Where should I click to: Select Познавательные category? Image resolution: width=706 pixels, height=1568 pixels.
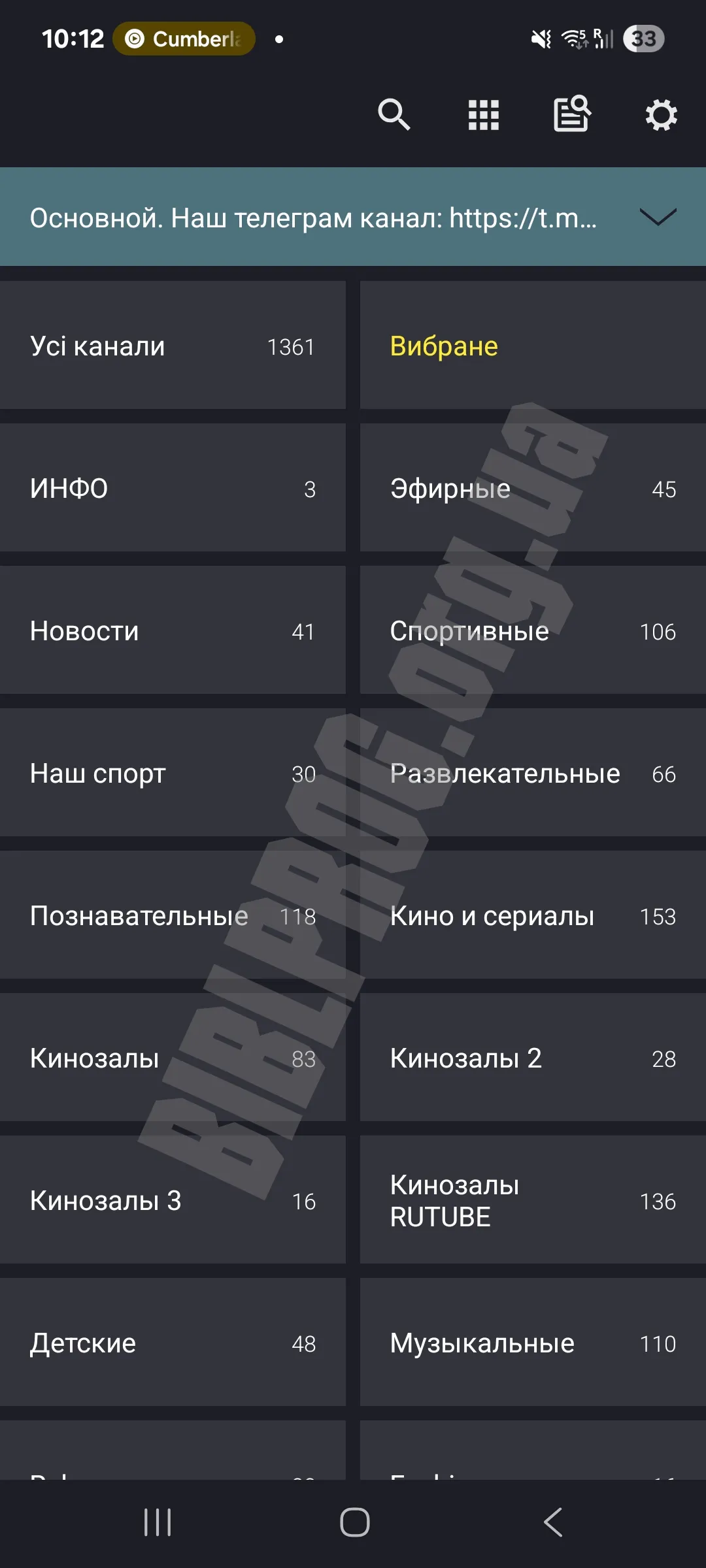click(173, 915)
